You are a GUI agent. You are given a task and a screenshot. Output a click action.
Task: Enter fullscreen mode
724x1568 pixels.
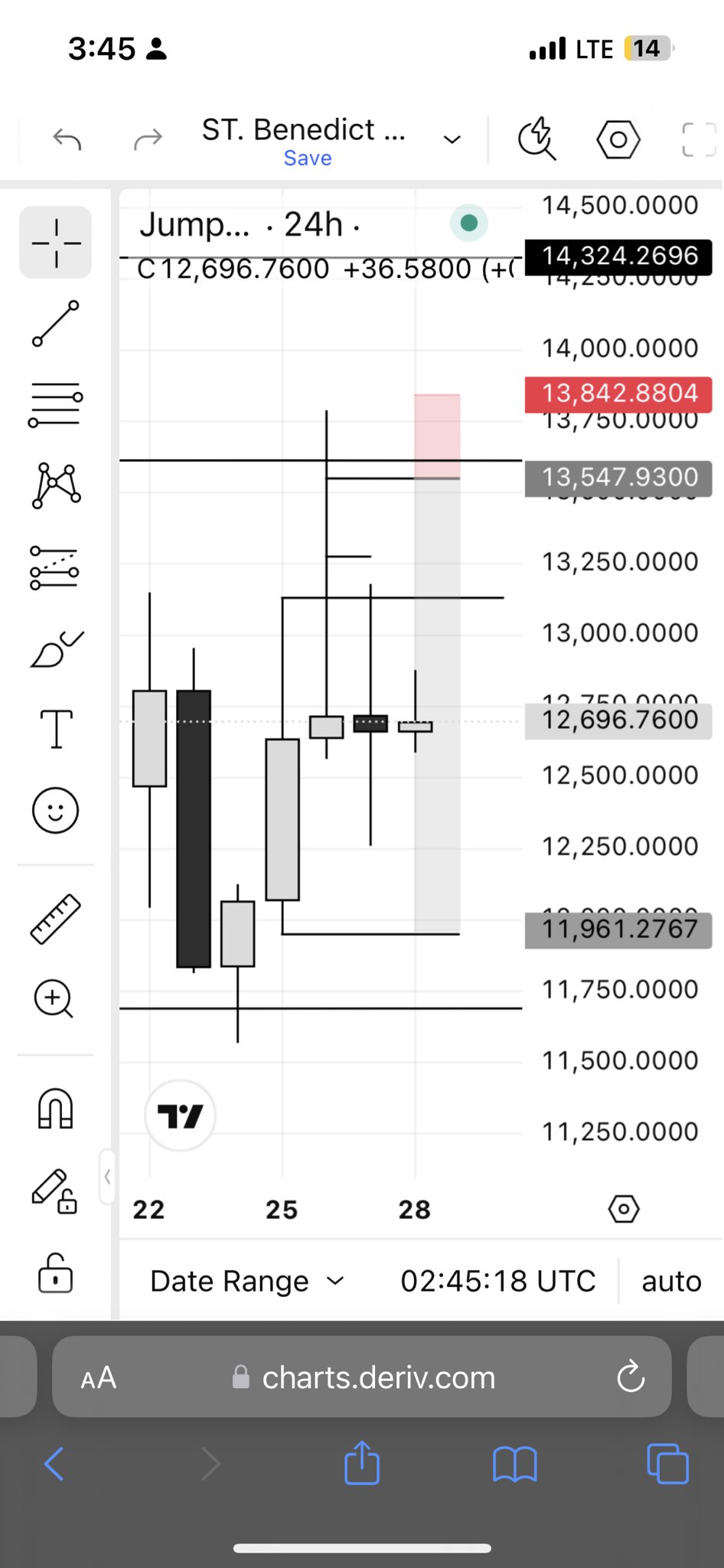point(699,139)
